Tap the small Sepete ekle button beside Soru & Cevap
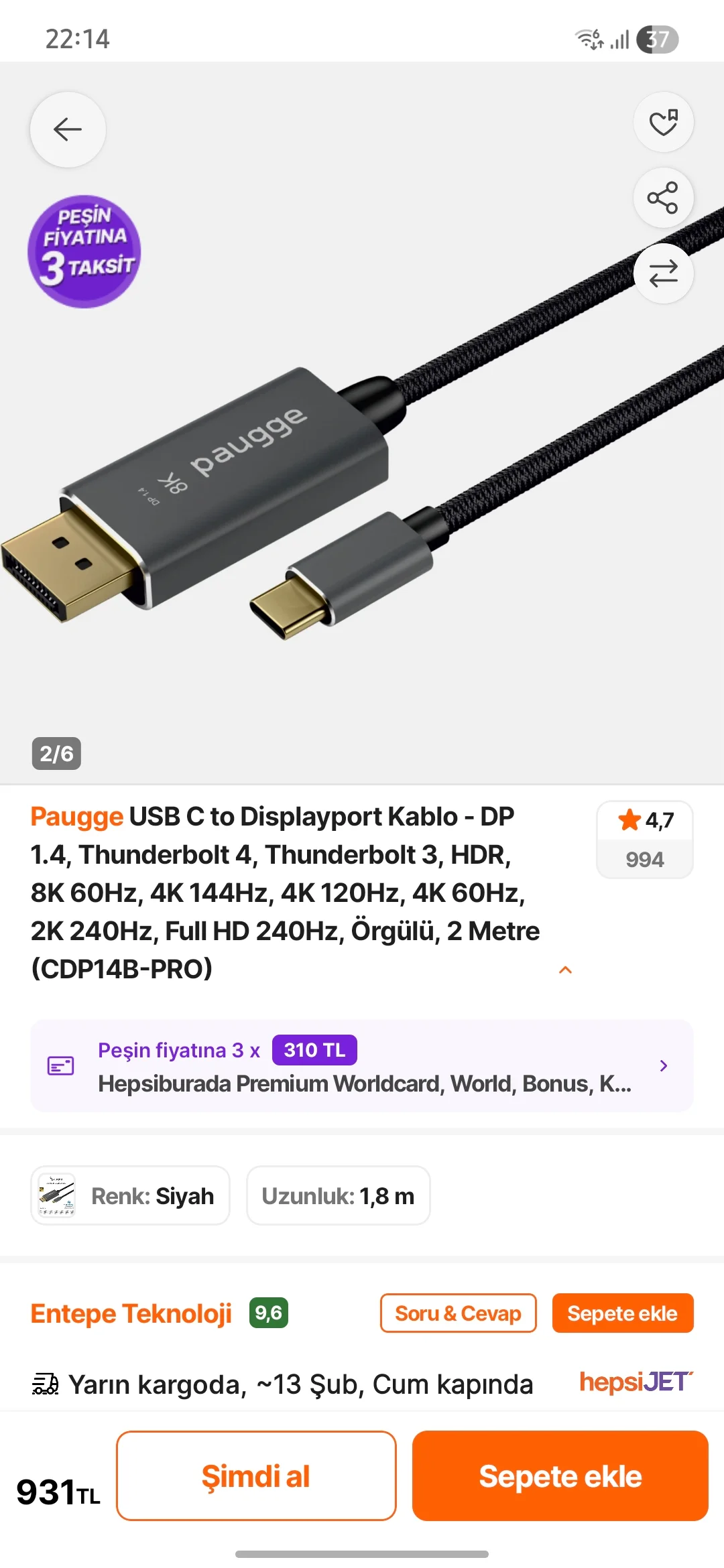 click(x=622, y=1313)
